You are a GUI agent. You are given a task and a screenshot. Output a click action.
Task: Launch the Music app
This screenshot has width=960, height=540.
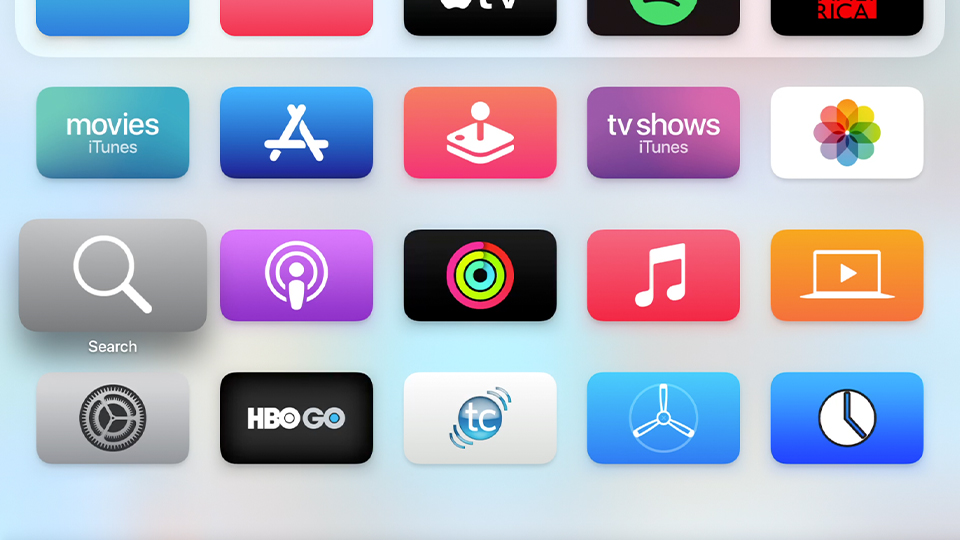click(x=663, y=276)
